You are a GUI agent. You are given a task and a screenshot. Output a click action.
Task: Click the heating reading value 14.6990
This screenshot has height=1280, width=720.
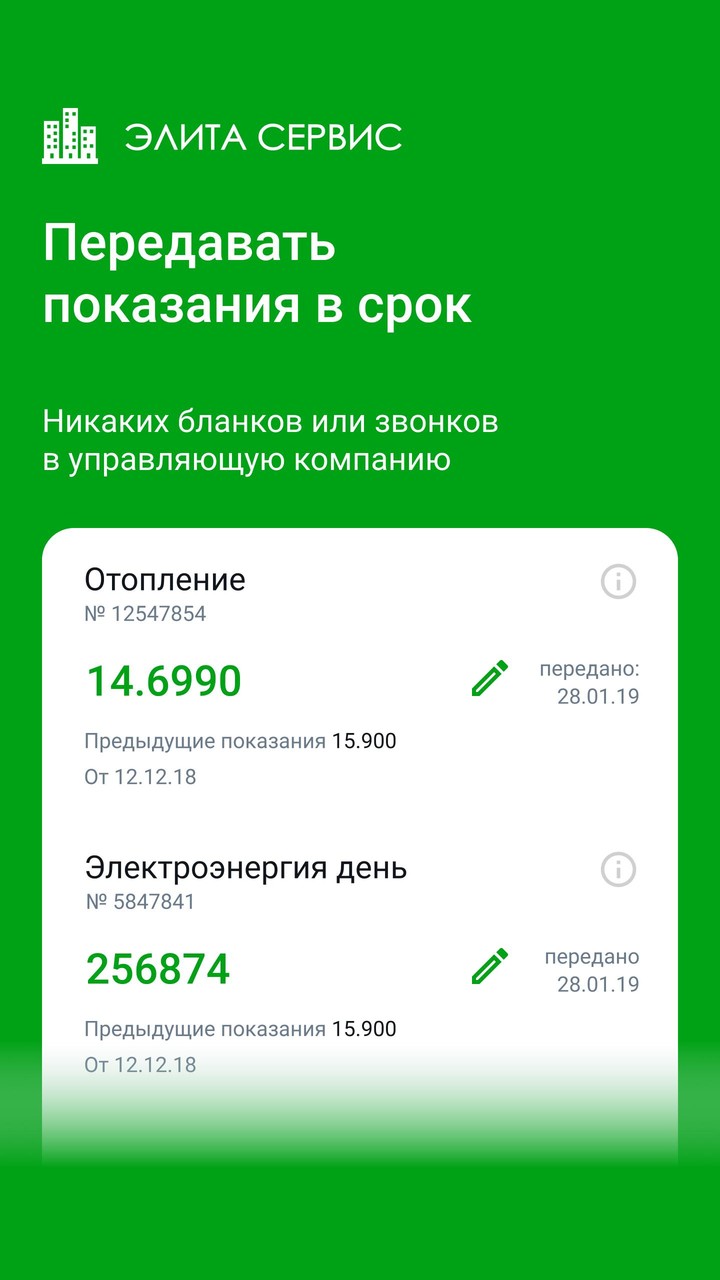pyautogui.click(x=163, y=680)
